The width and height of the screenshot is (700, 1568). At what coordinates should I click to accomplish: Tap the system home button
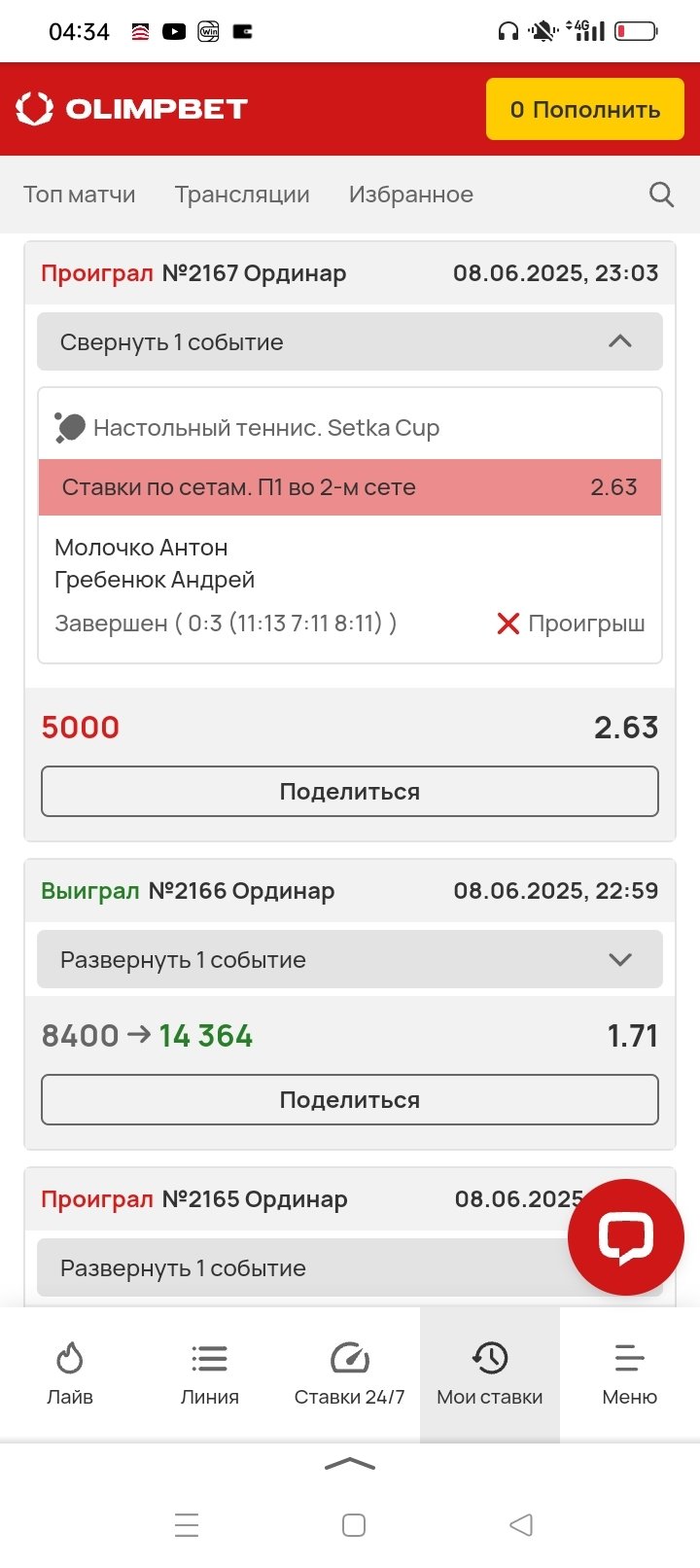point(354,1524)
